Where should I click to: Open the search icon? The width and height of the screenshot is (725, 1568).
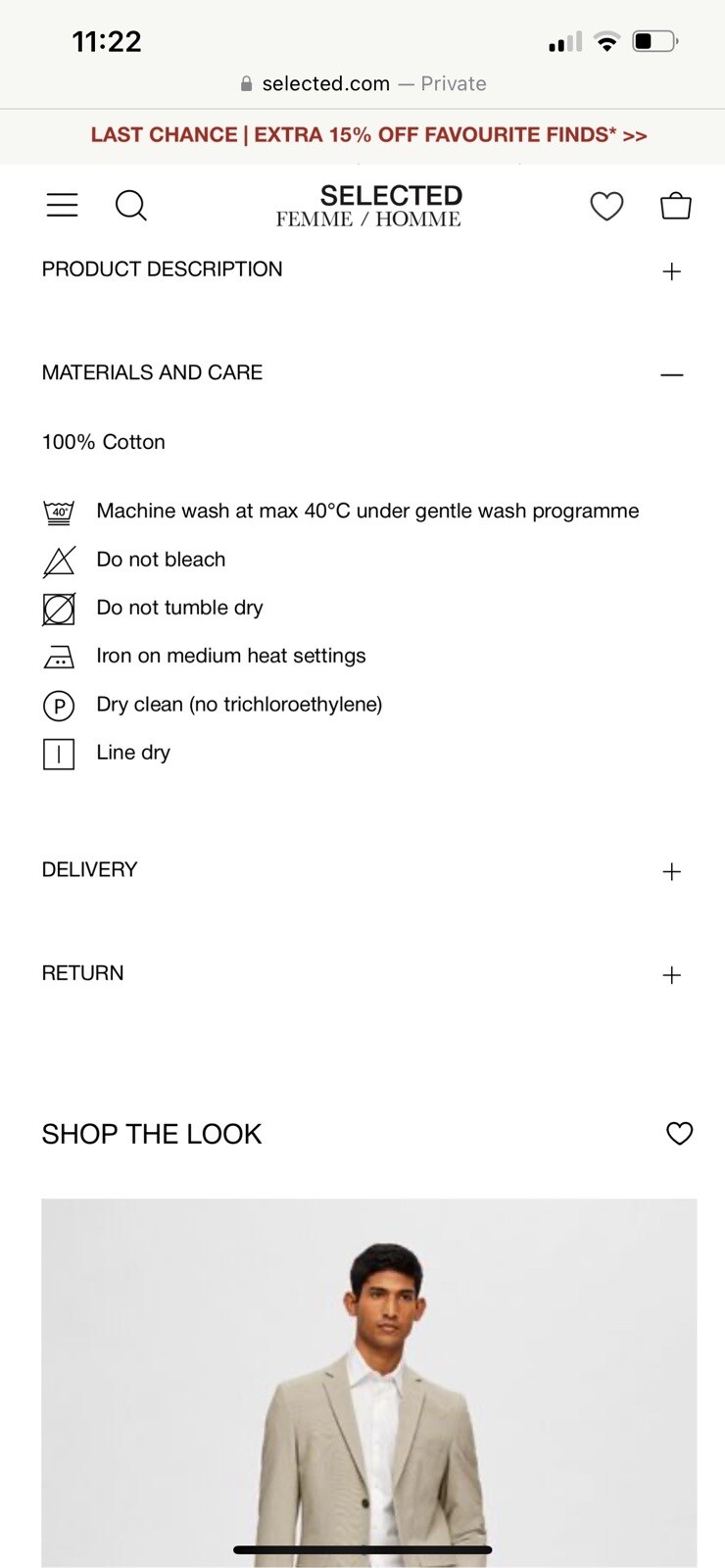coord(130,206)
